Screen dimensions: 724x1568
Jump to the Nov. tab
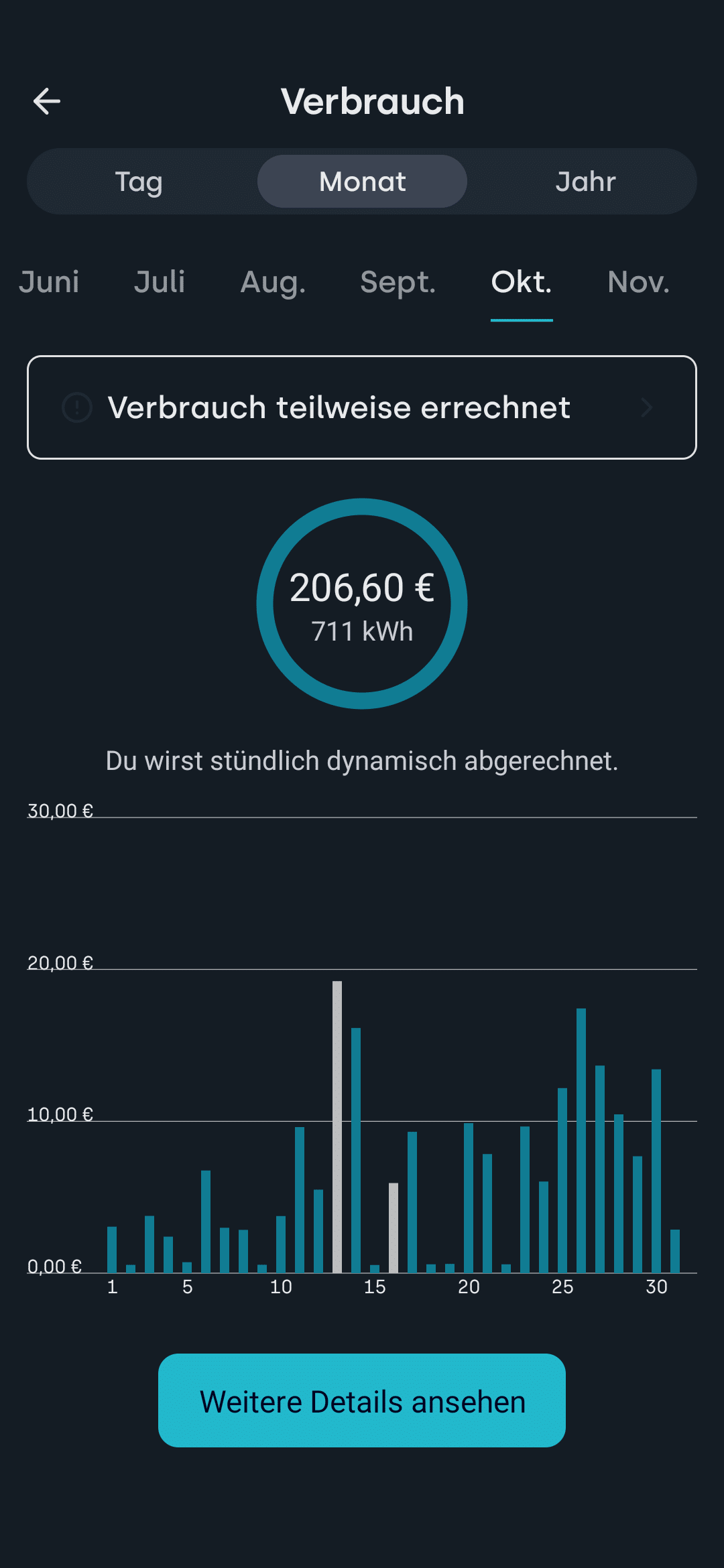point(638,282)
